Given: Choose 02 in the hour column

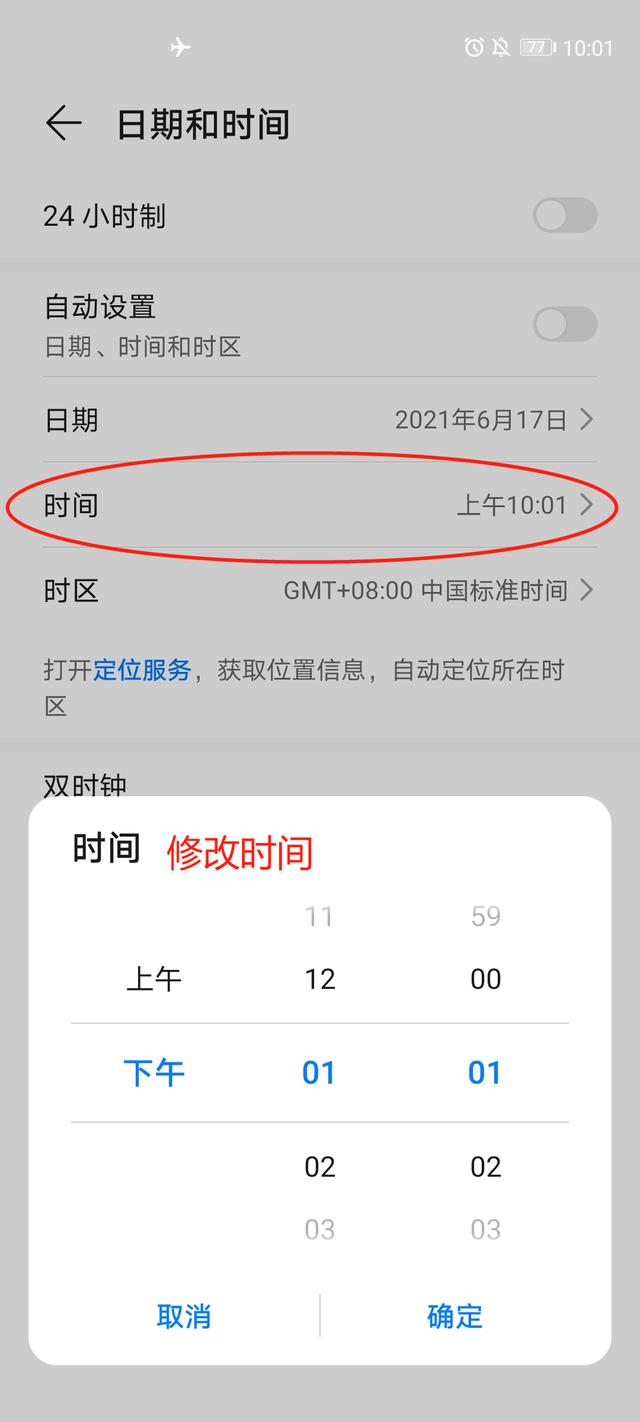Looking at the screenshot, I should coord(319,1167).
